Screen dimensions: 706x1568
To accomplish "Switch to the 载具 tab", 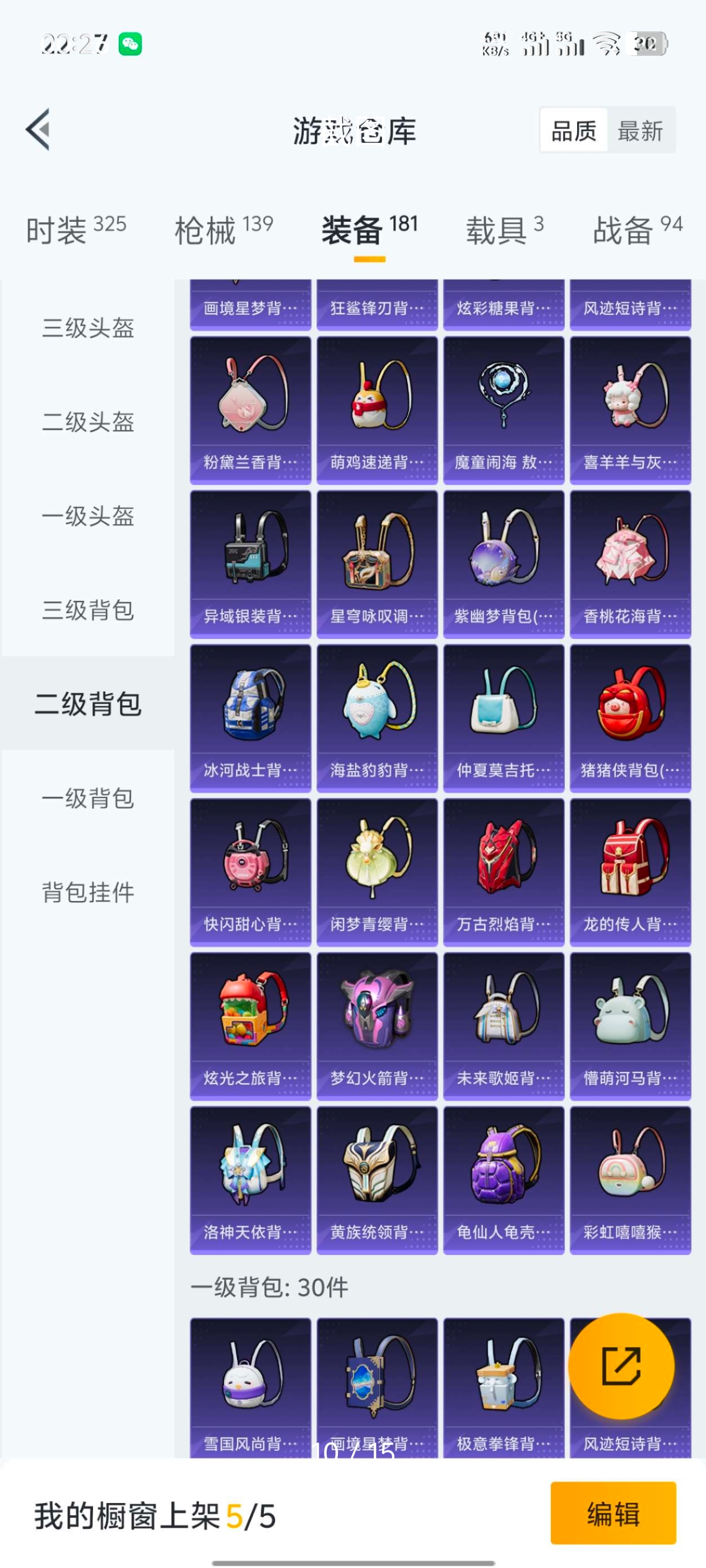I will click(x=504, y=230).
